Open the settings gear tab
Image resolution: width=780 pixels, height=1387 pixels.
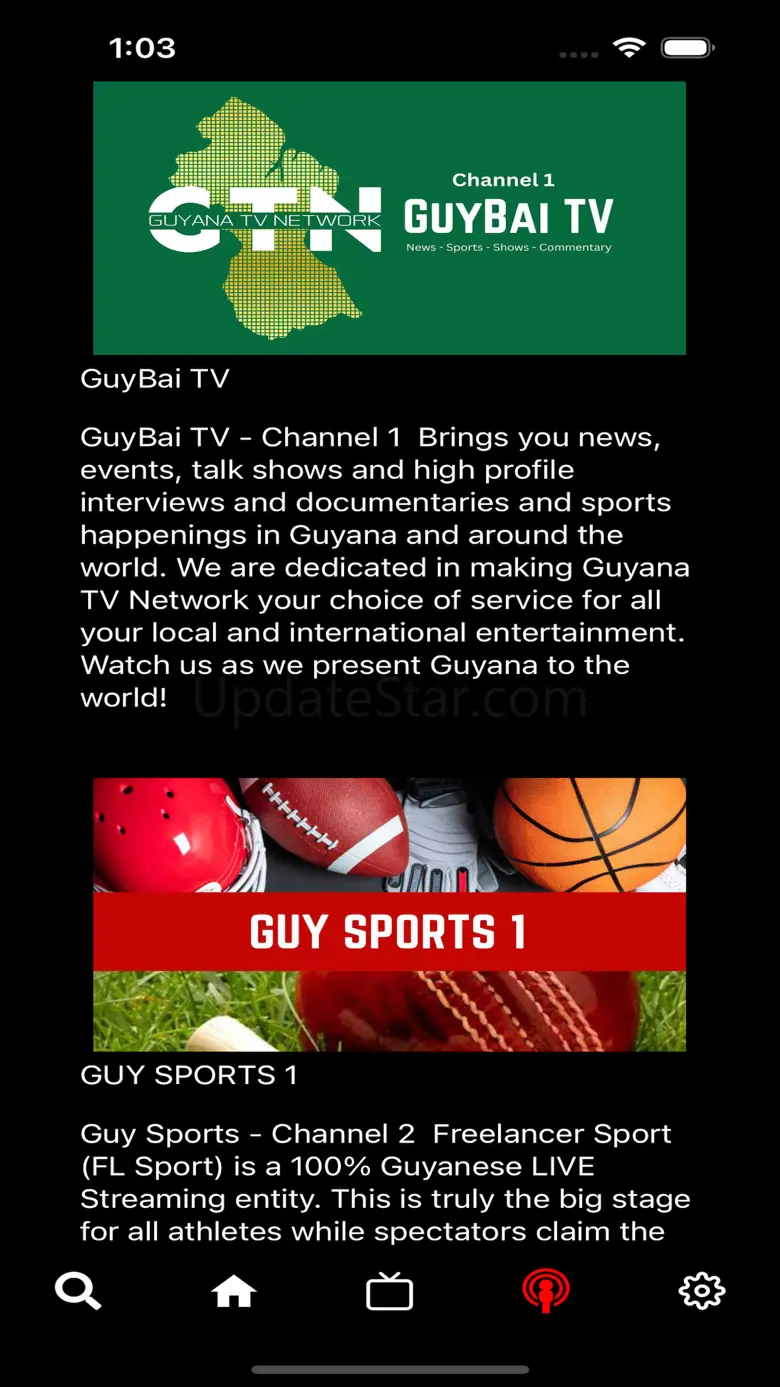[x=701, y=1291]
